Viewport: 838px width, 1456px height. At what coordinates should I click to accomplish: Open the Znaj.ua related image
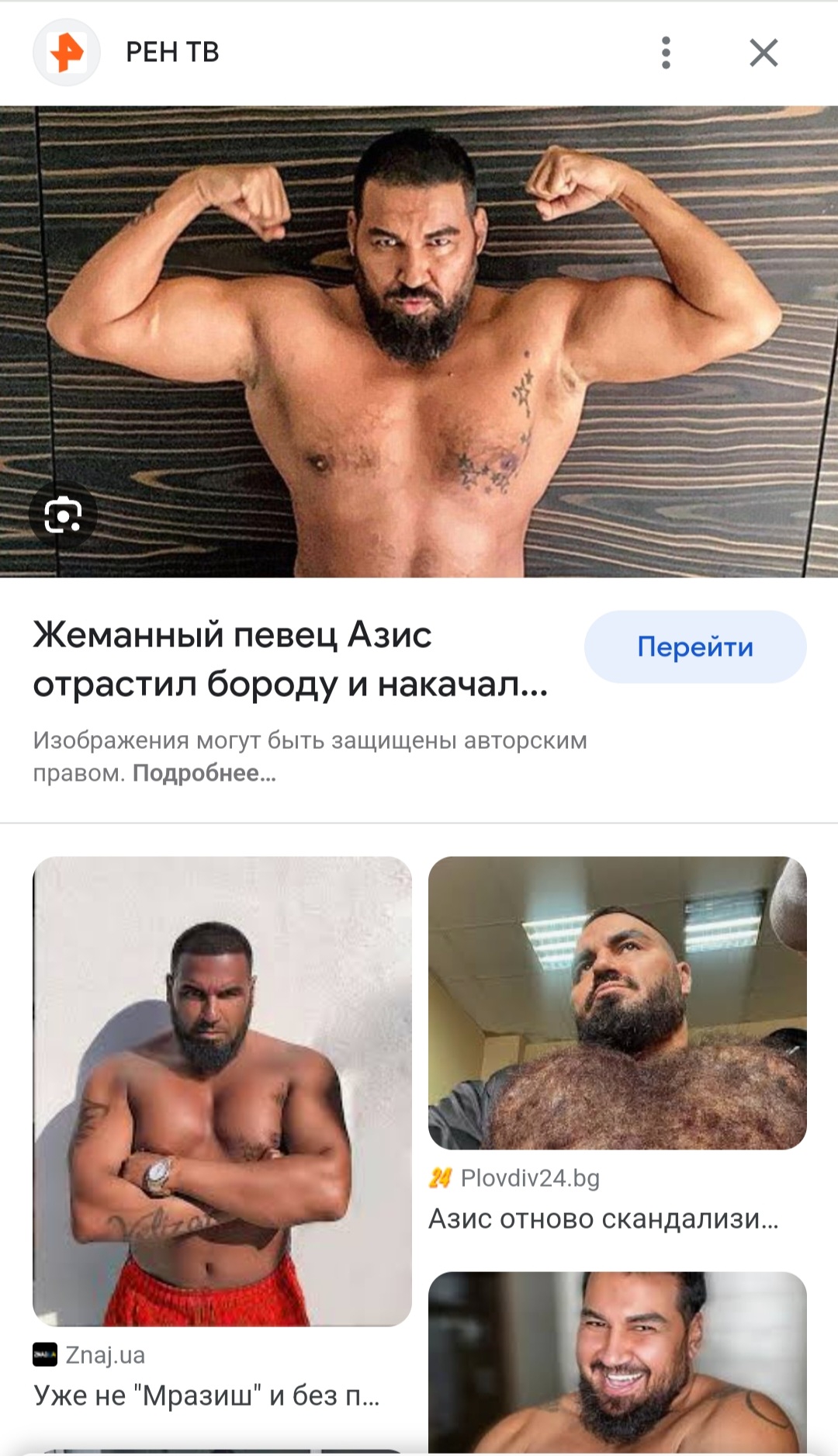click(222, 1091)
